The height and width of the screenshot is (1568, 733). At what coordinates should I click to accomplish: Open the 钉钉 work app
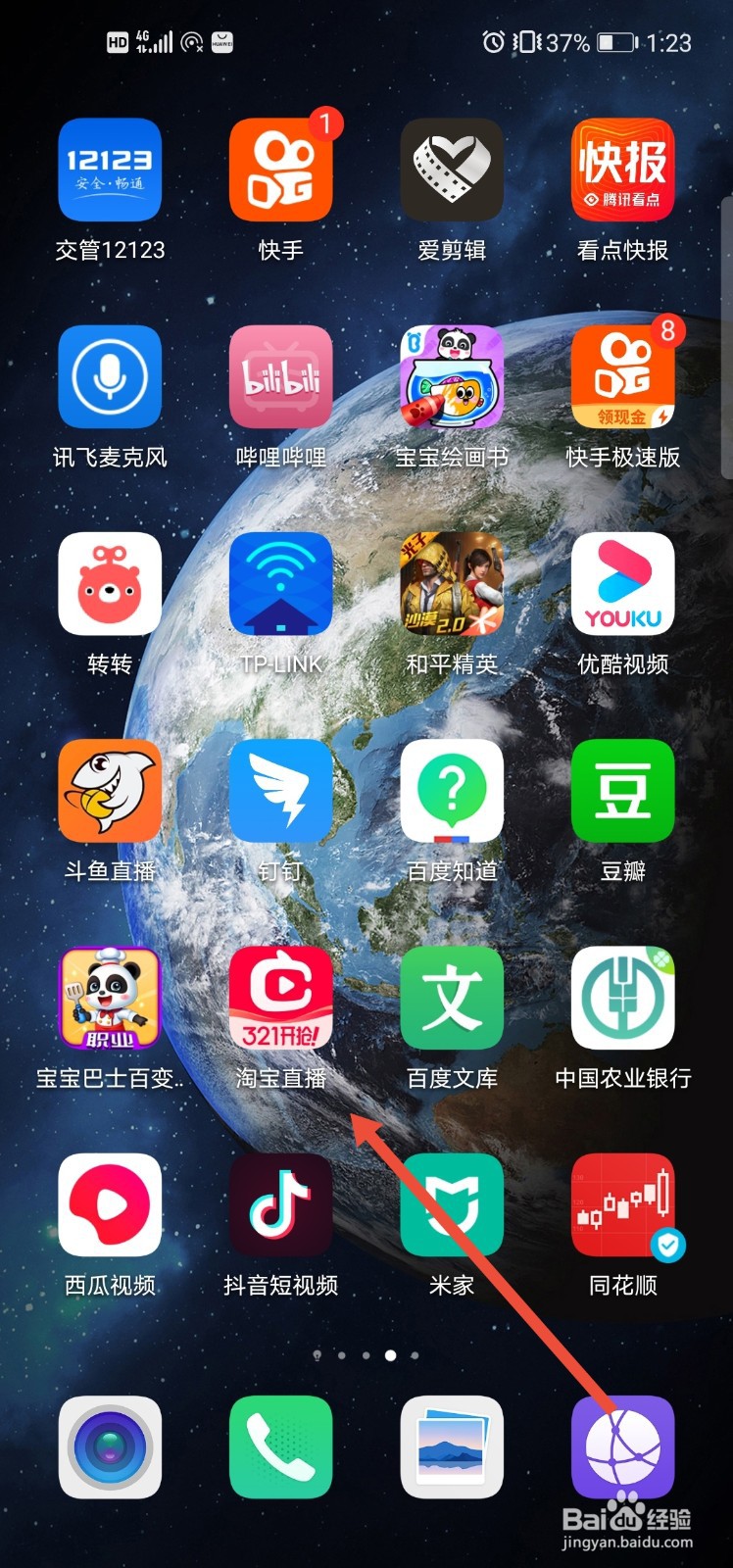280,792
